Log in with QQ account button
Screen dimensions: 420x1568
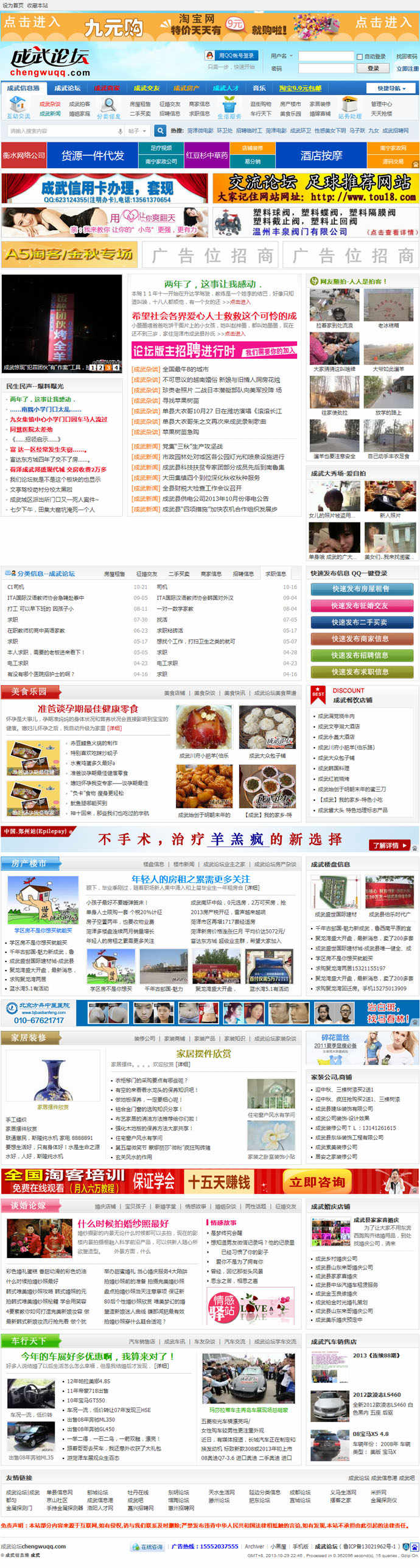pyautogui.click(x=233, y=55)
